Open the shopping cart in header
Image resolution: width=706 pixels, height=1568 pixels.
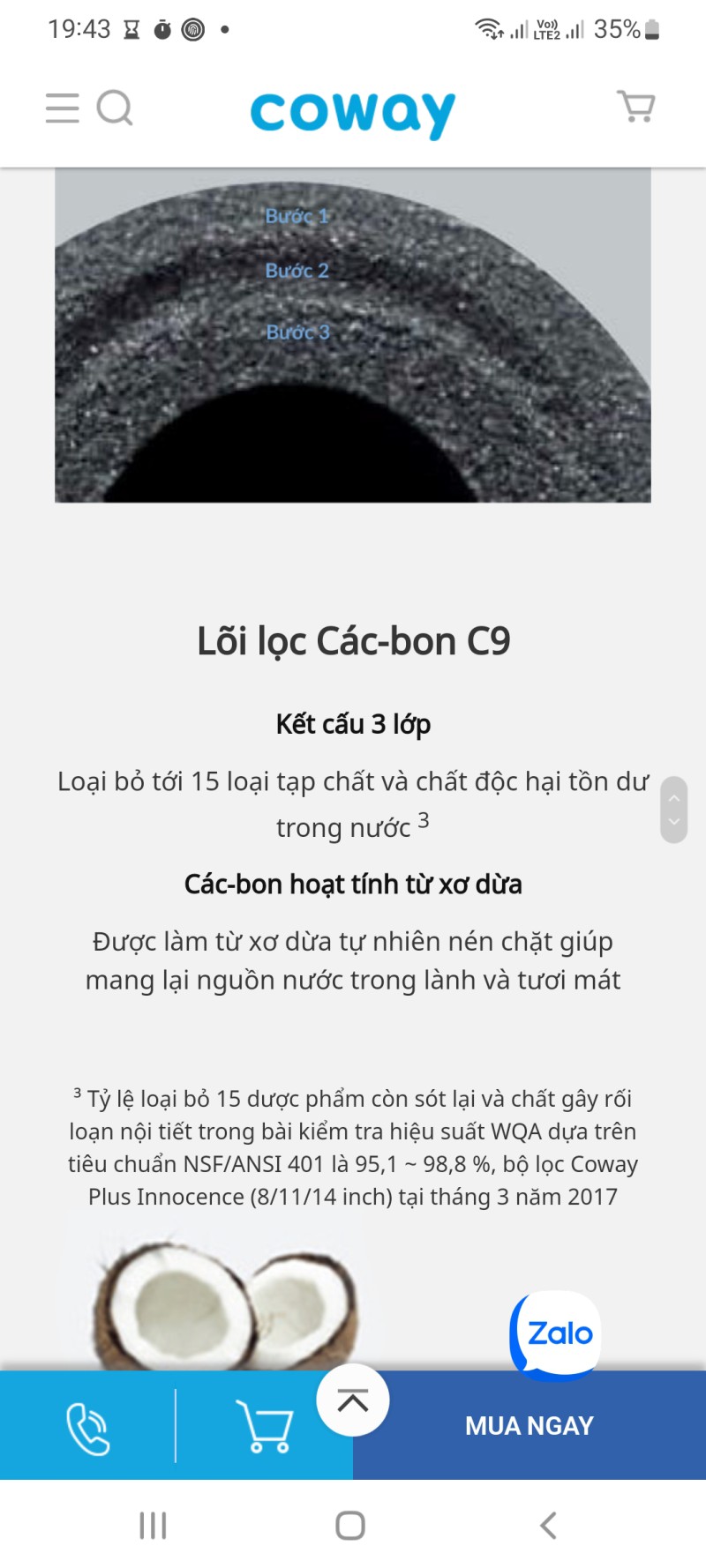click(635, 107)
